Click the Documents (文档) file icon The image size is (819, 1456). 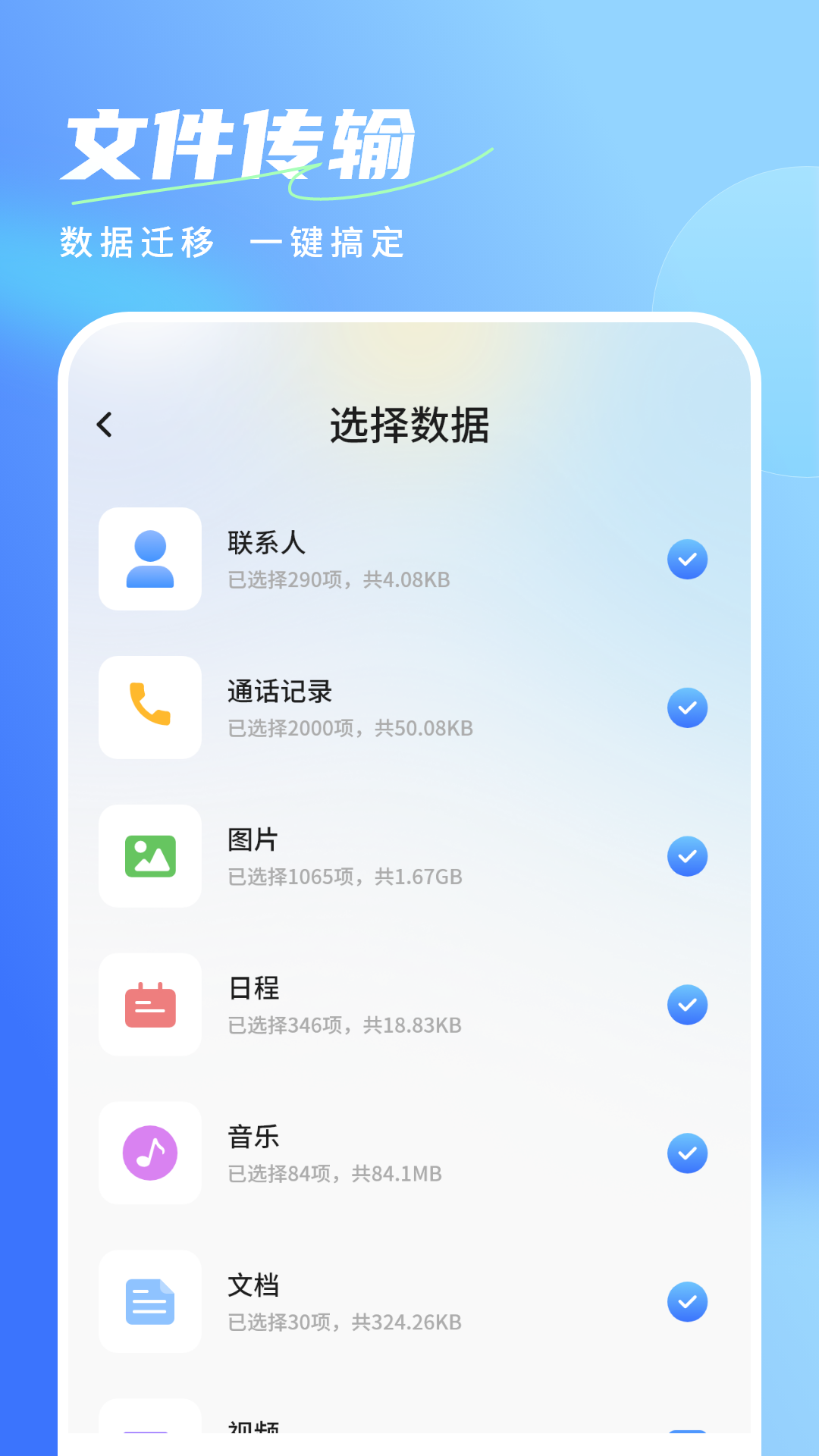point(149,1302)
